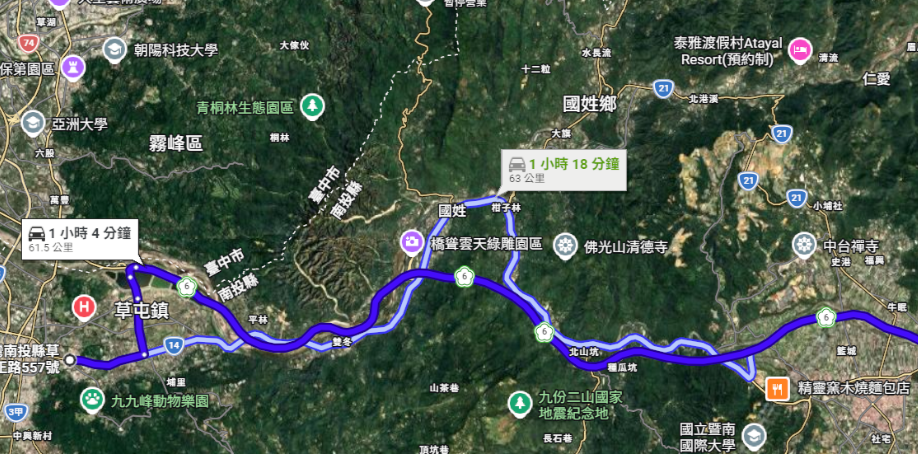The image size is (918, 454).
Task: Open 泰雅渡假村 Atayal Resort hotel pin
Action: click(799, 50)
